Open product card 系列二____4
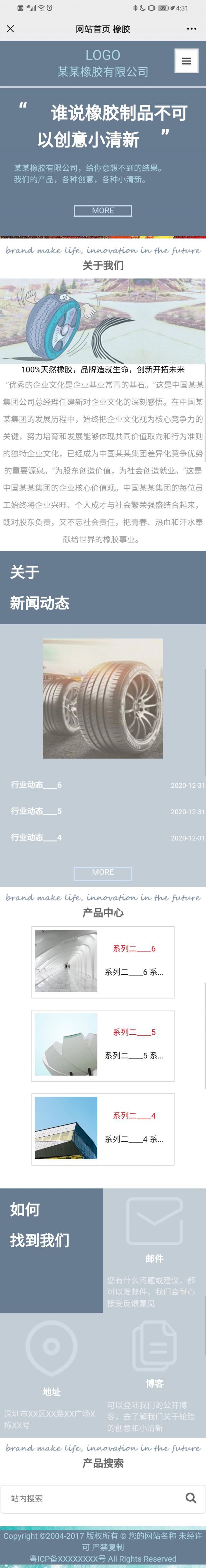The image size is (206, 1568). pyautogui.click(x=102, y=1128)
